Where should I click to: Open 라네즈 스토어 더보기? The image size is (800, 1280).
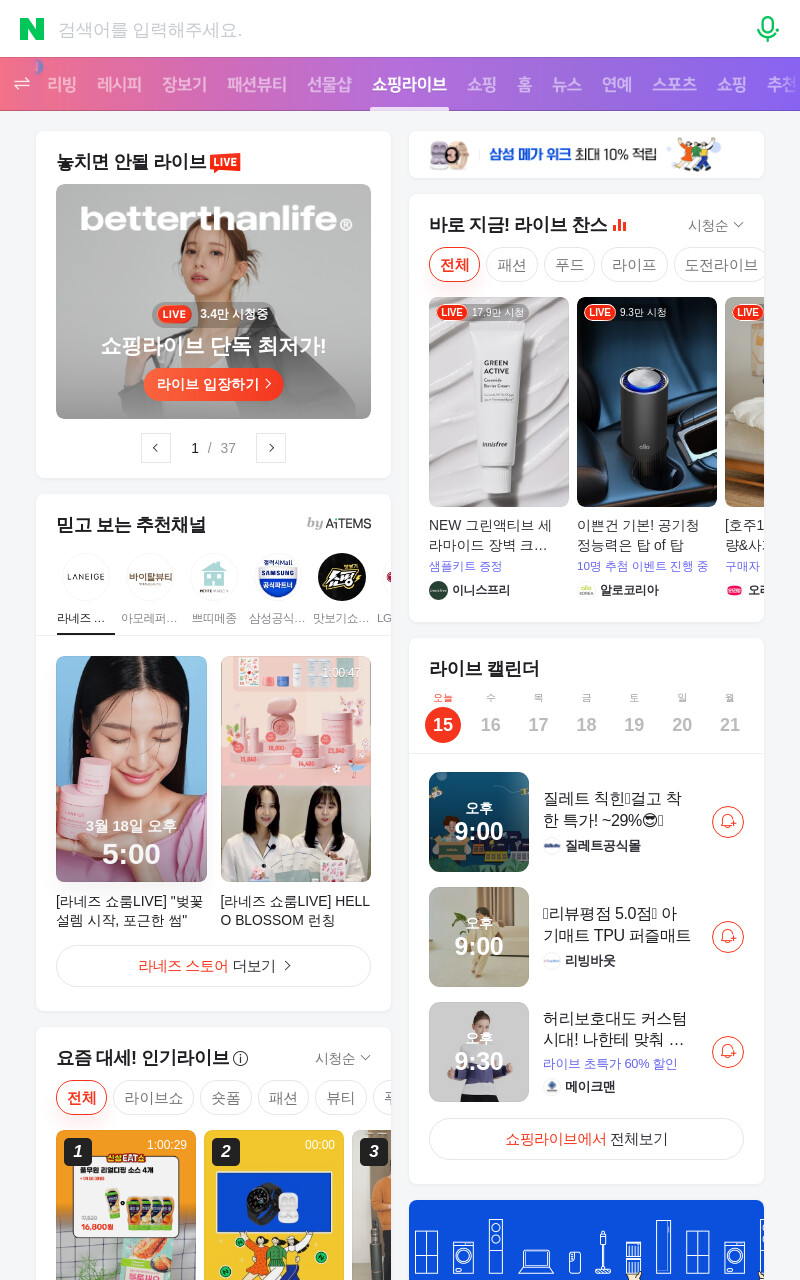point(214,966)
